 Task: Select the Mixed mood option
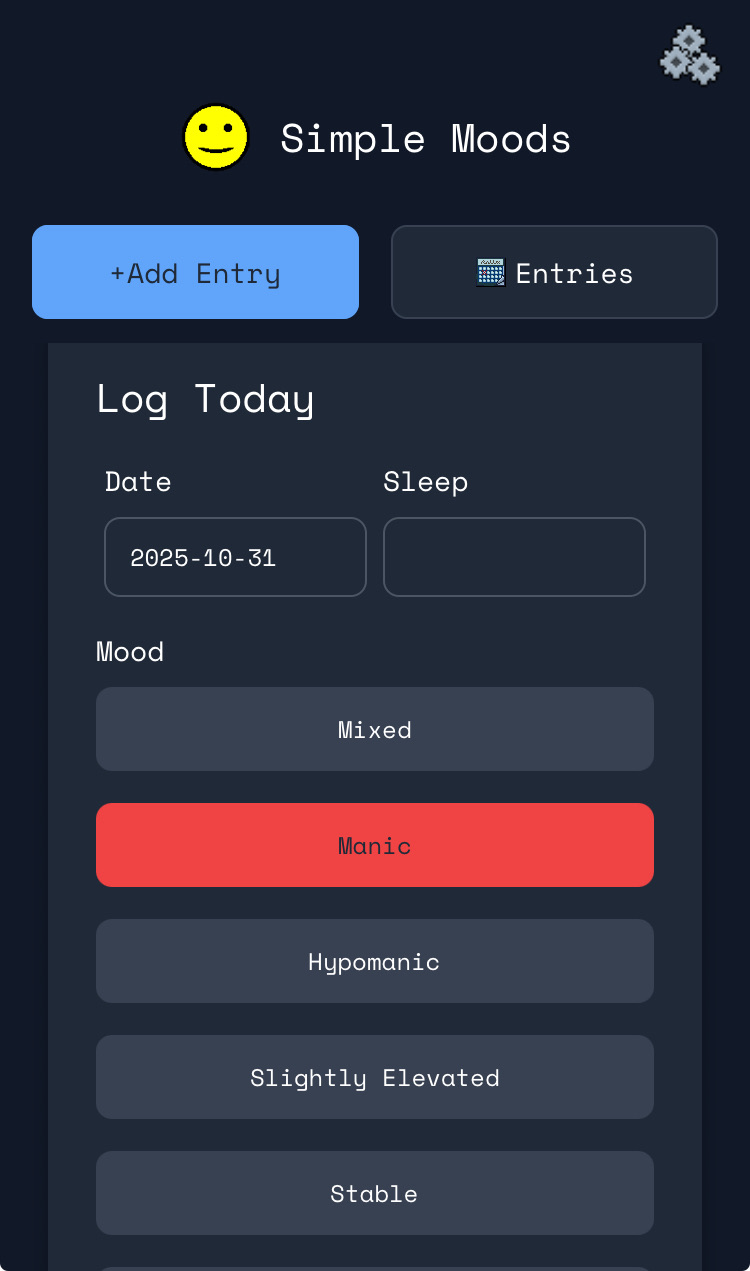coord(375,729)
